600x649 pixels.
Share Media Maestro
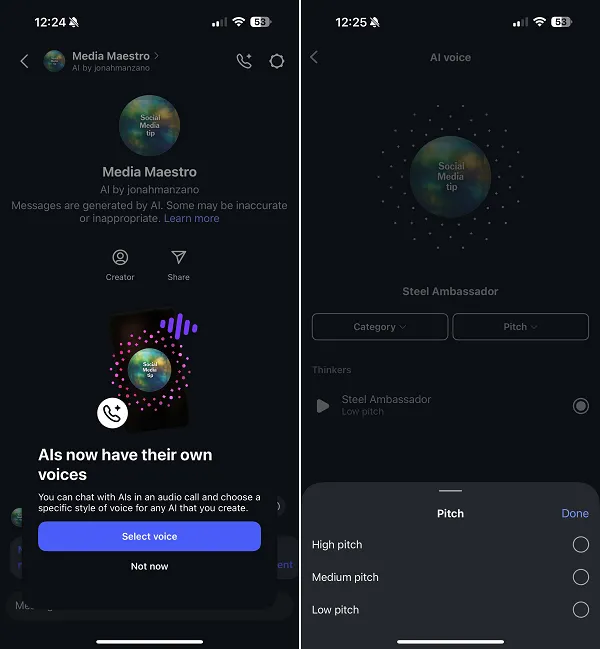[x=178, y=264]
